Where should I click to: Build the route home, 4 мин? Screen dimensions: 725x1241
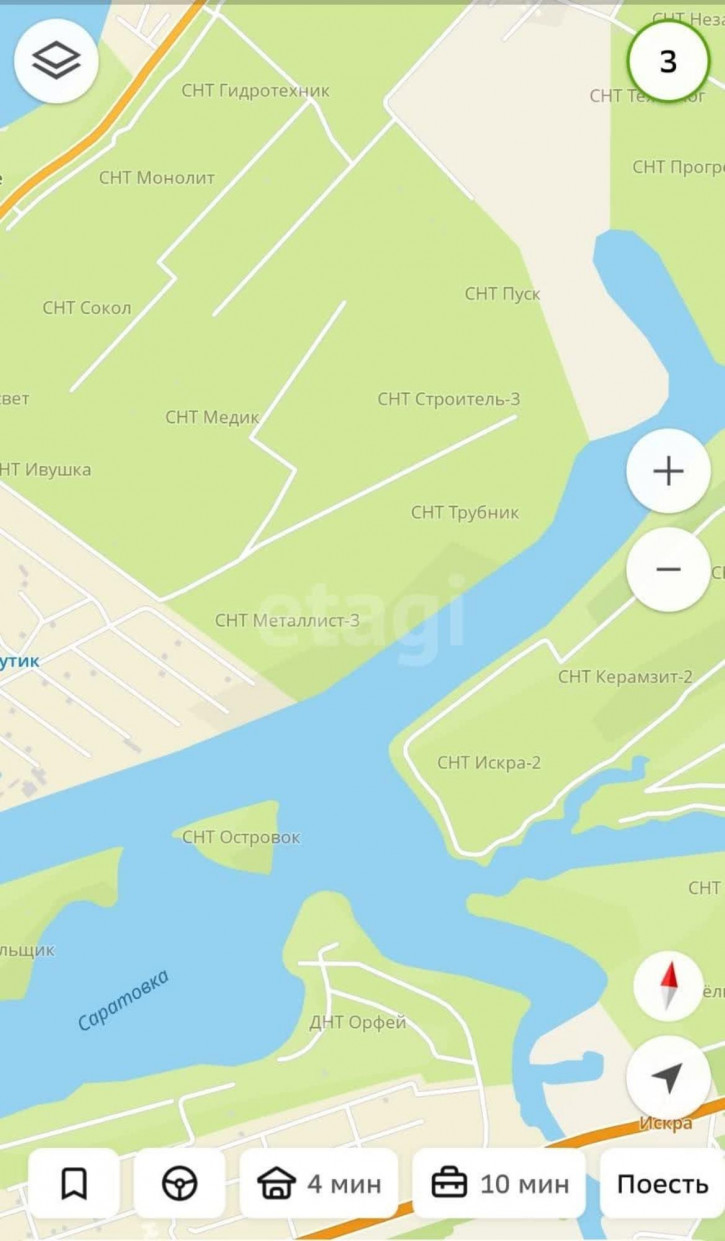pos(319,1184)
